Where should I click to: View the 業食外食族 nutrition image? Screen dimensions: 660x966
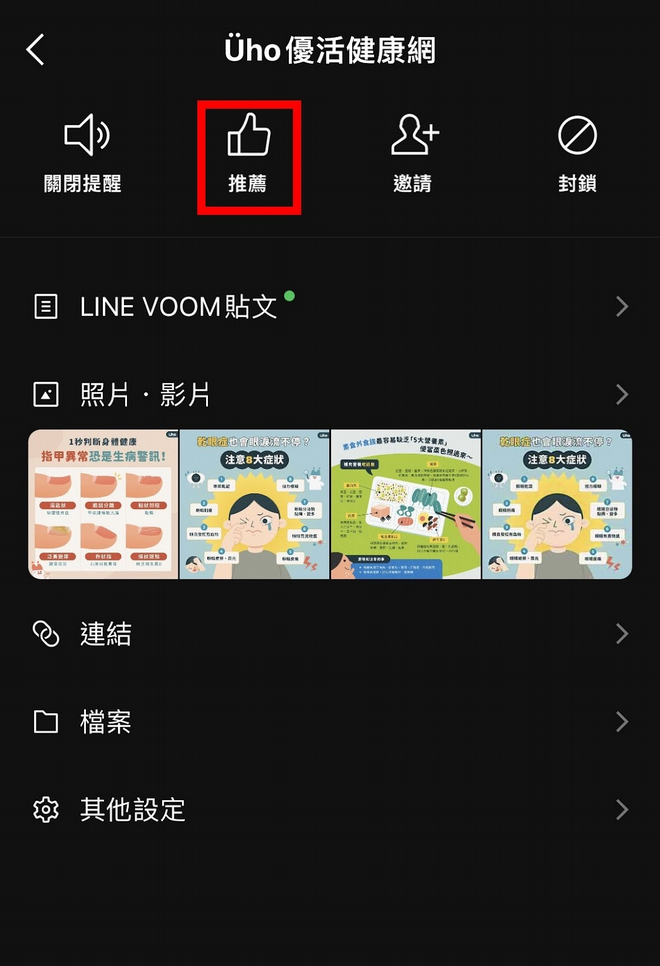click(405, 504)
